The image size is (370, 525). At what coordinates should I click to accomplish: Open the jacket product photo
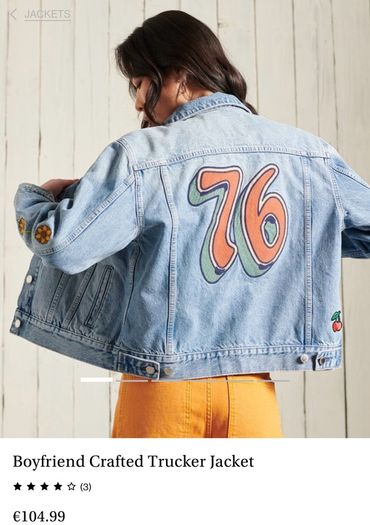tap(185, 219)
